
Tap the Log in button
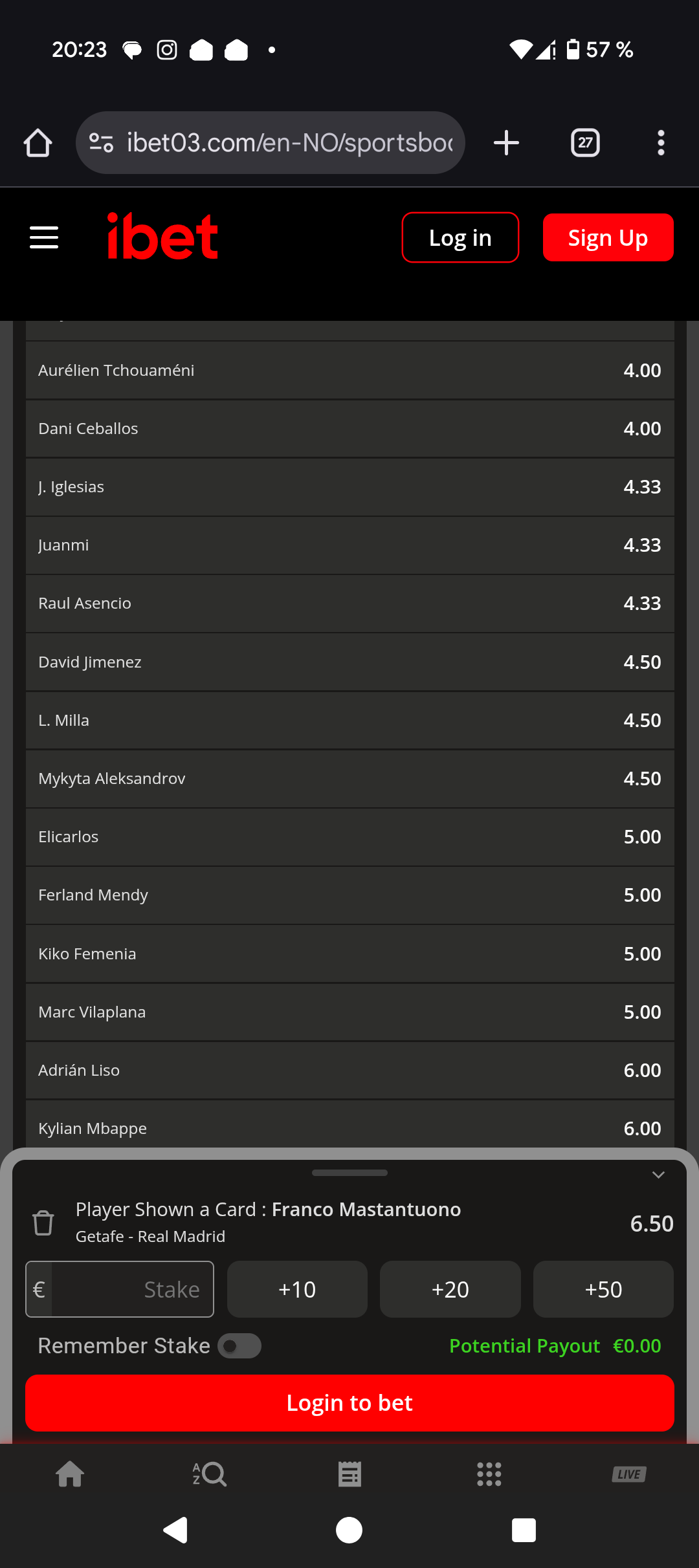460,237
